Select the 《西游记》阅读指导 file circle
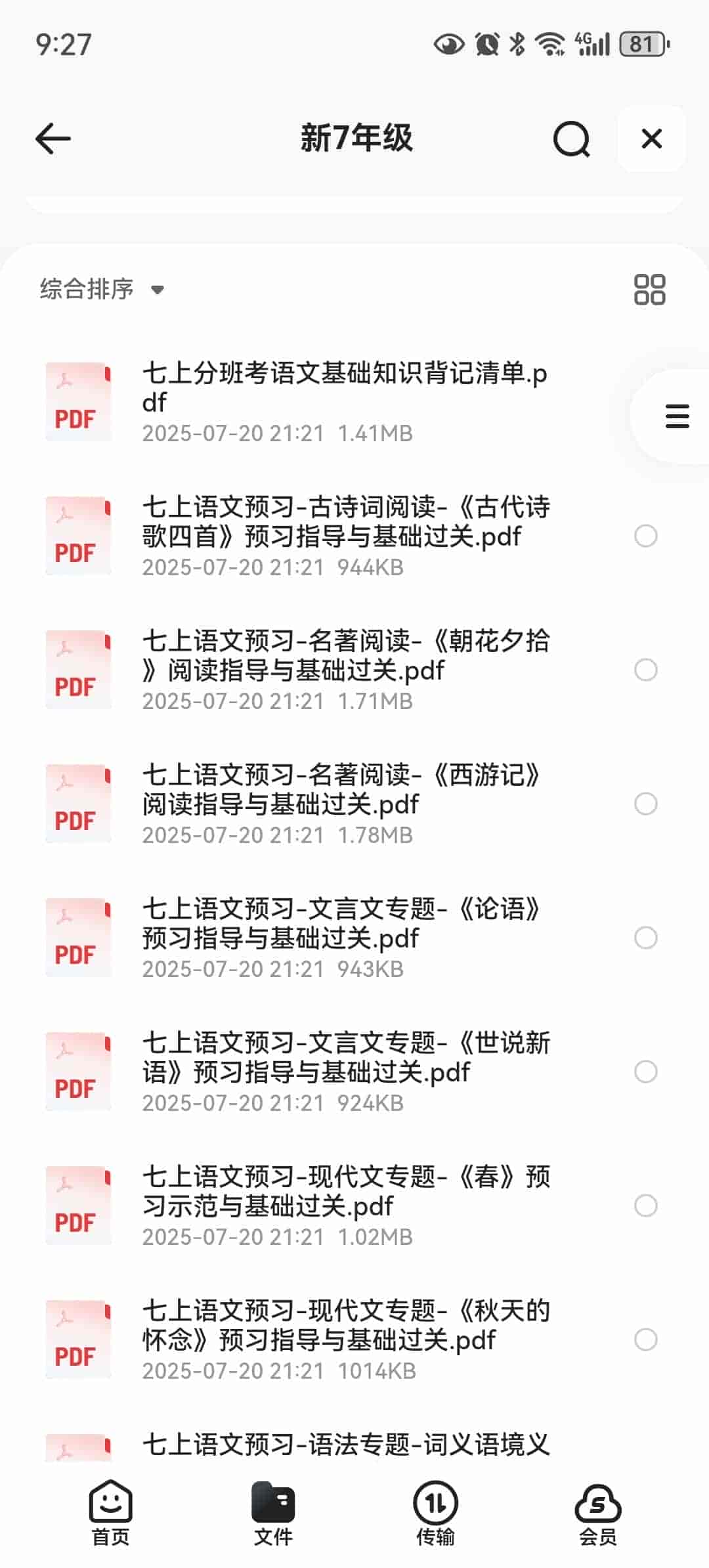The width and height of the screenshot is (709, 1568). pyautogui.click(x=646, y=804)
